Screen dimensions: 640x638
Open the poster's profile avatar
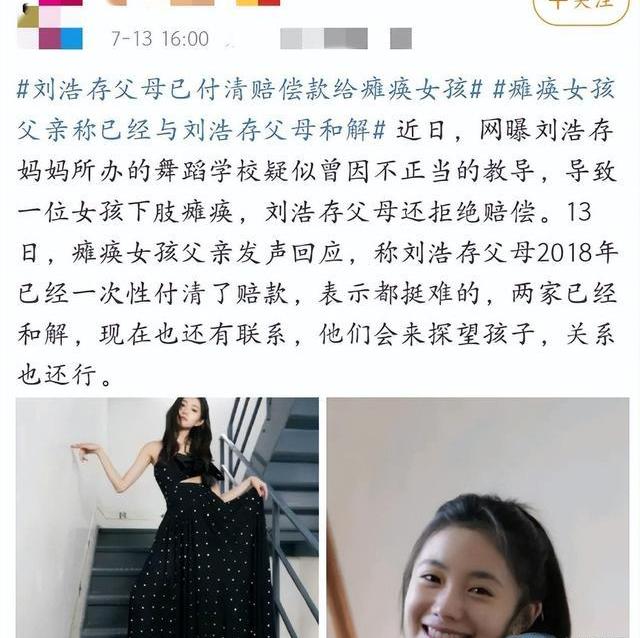[x=48, y=25]
